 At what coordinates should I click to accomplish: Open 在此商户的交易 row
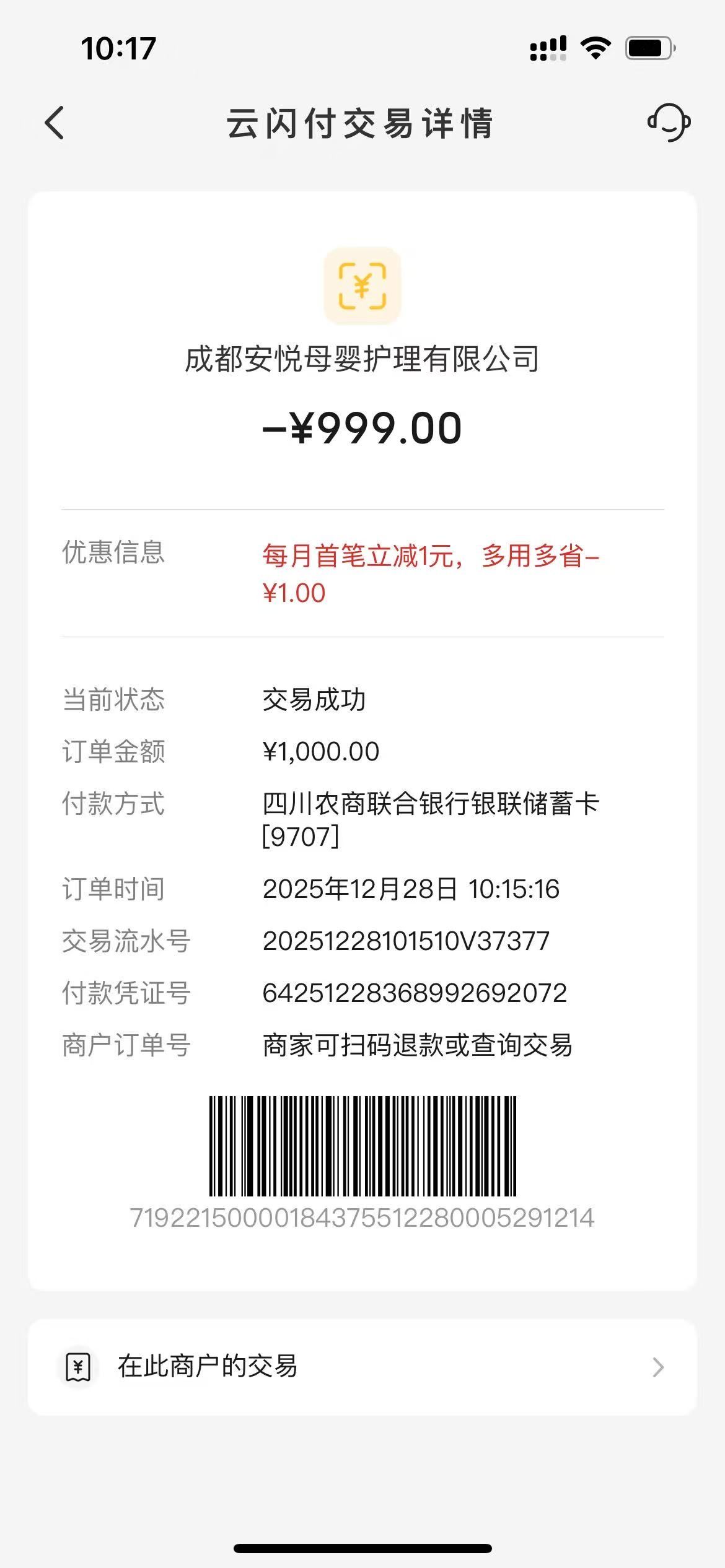[x=362, y=1367]
